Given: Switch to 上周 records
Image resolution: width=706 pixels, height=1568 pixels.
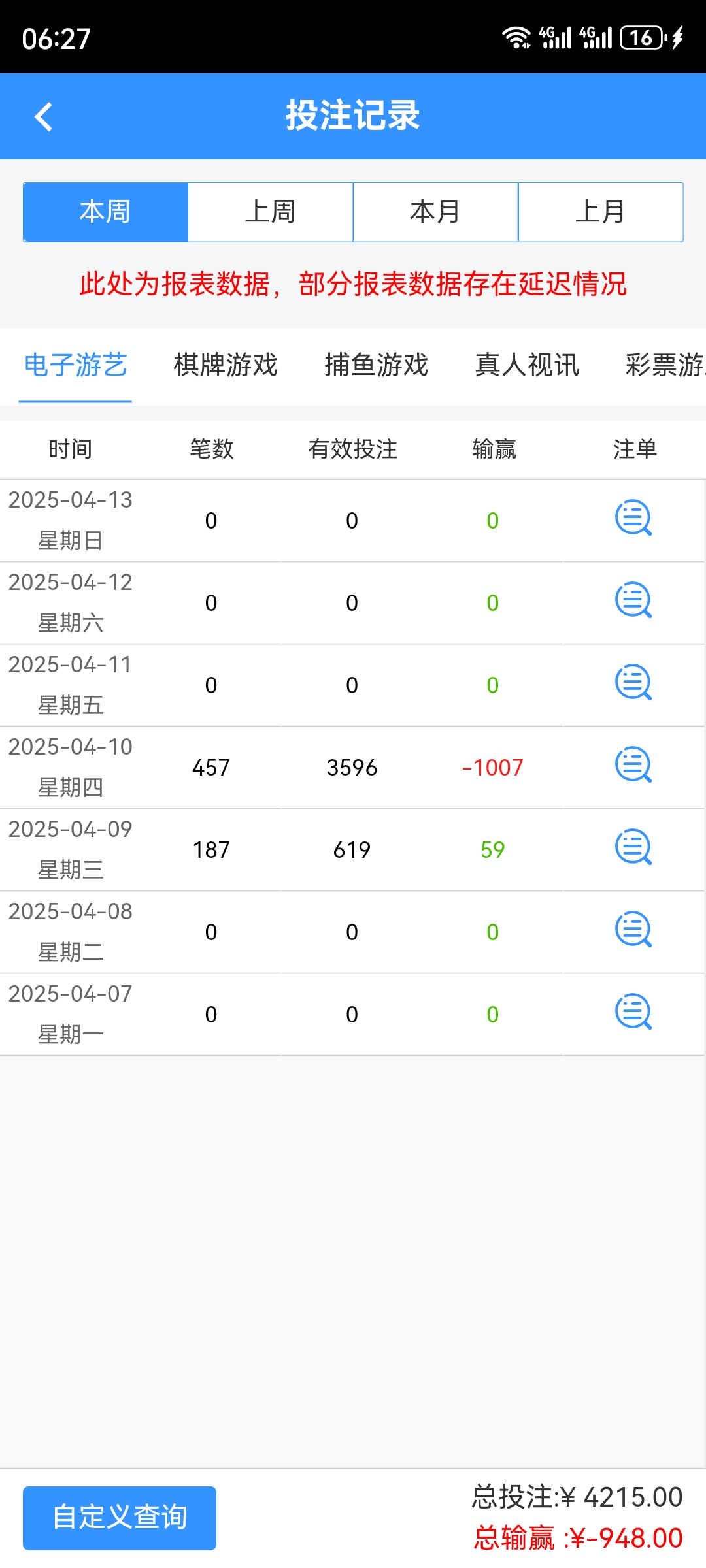Looking at the screenshot, I should click(271, 212).
